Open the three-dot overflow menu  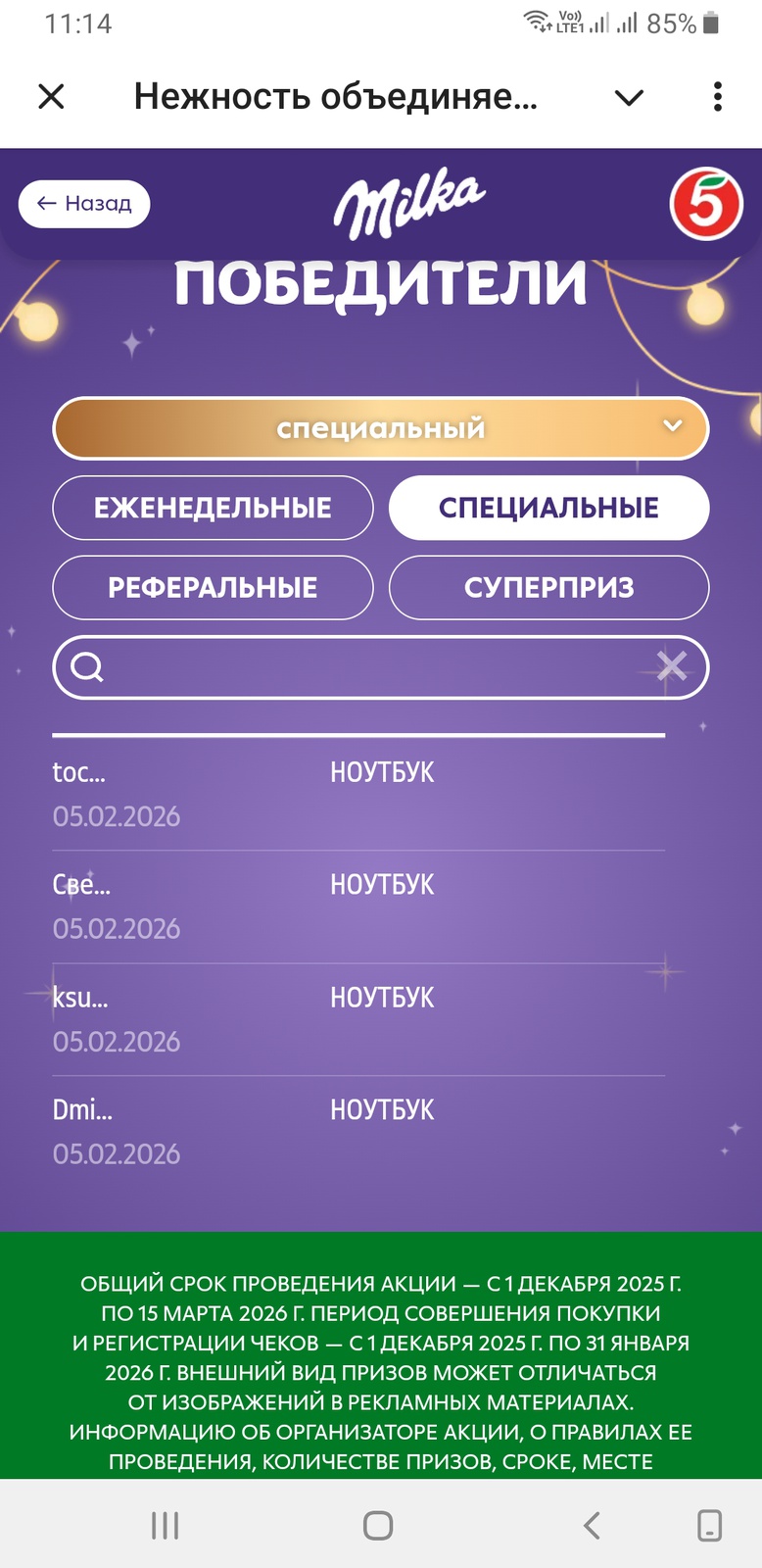pyautogui.click(x=718, y=96)
